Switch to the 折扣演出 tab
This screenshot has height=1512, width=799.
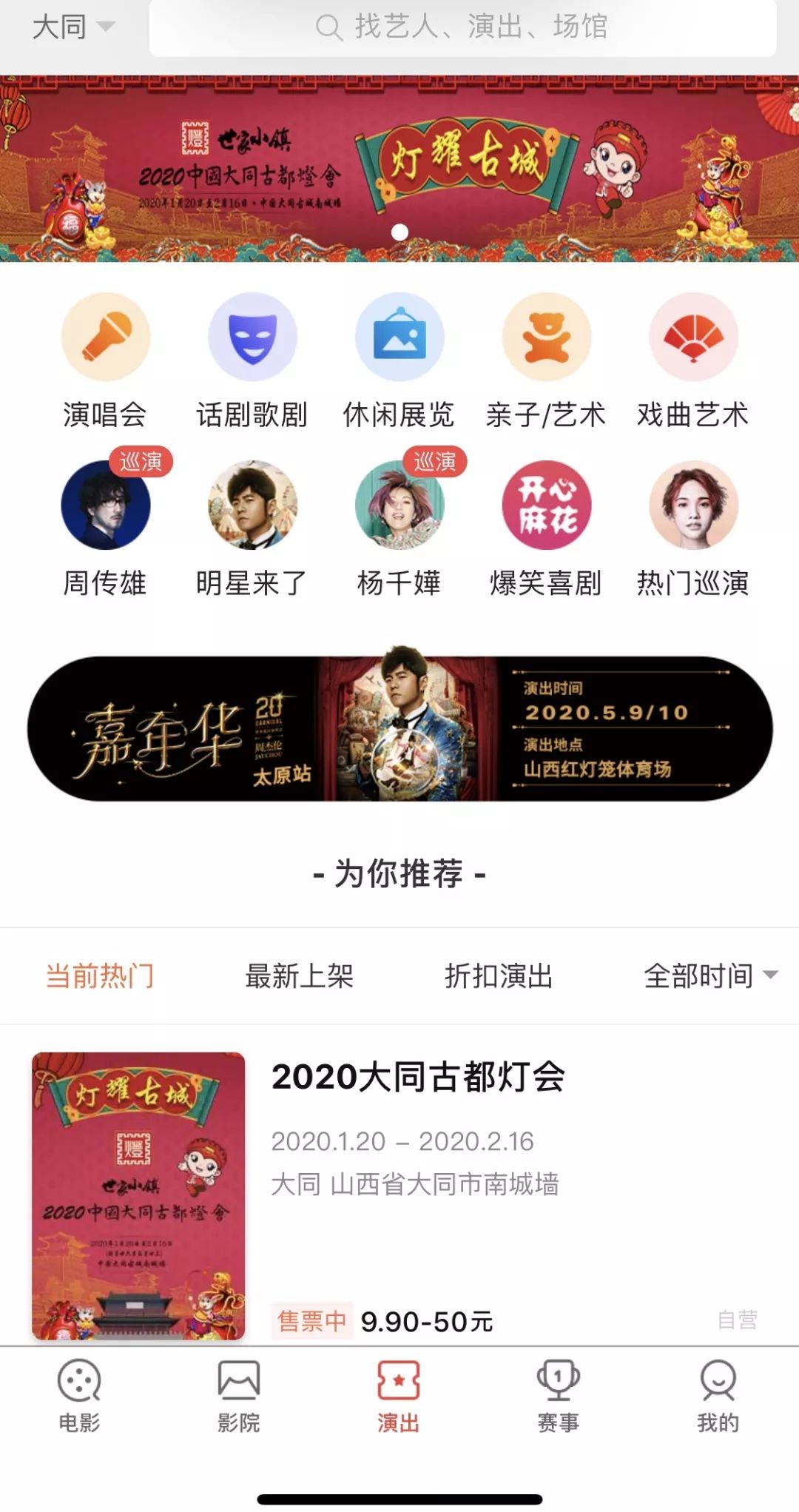pyautogui.click(x=496, y=975)
